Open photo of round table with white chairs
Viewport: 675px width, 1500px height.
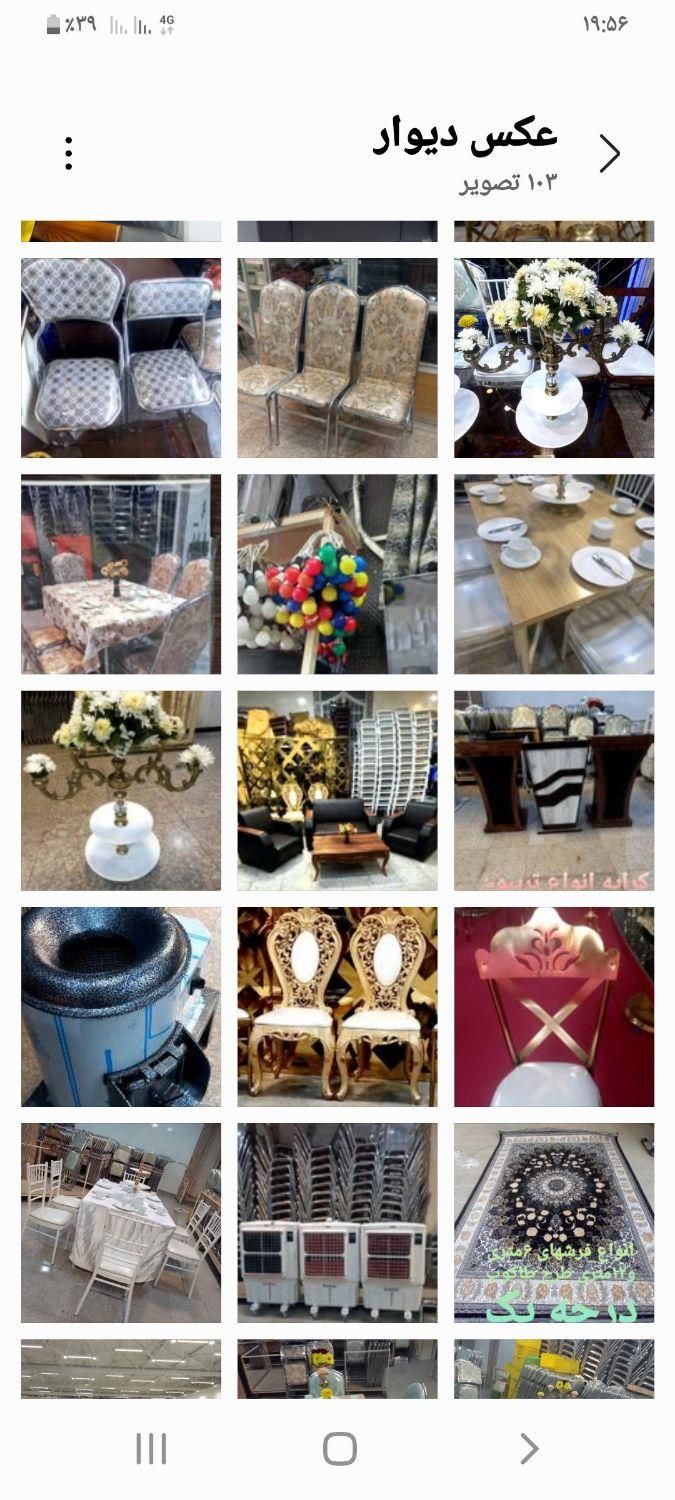tap(121, 1222)
